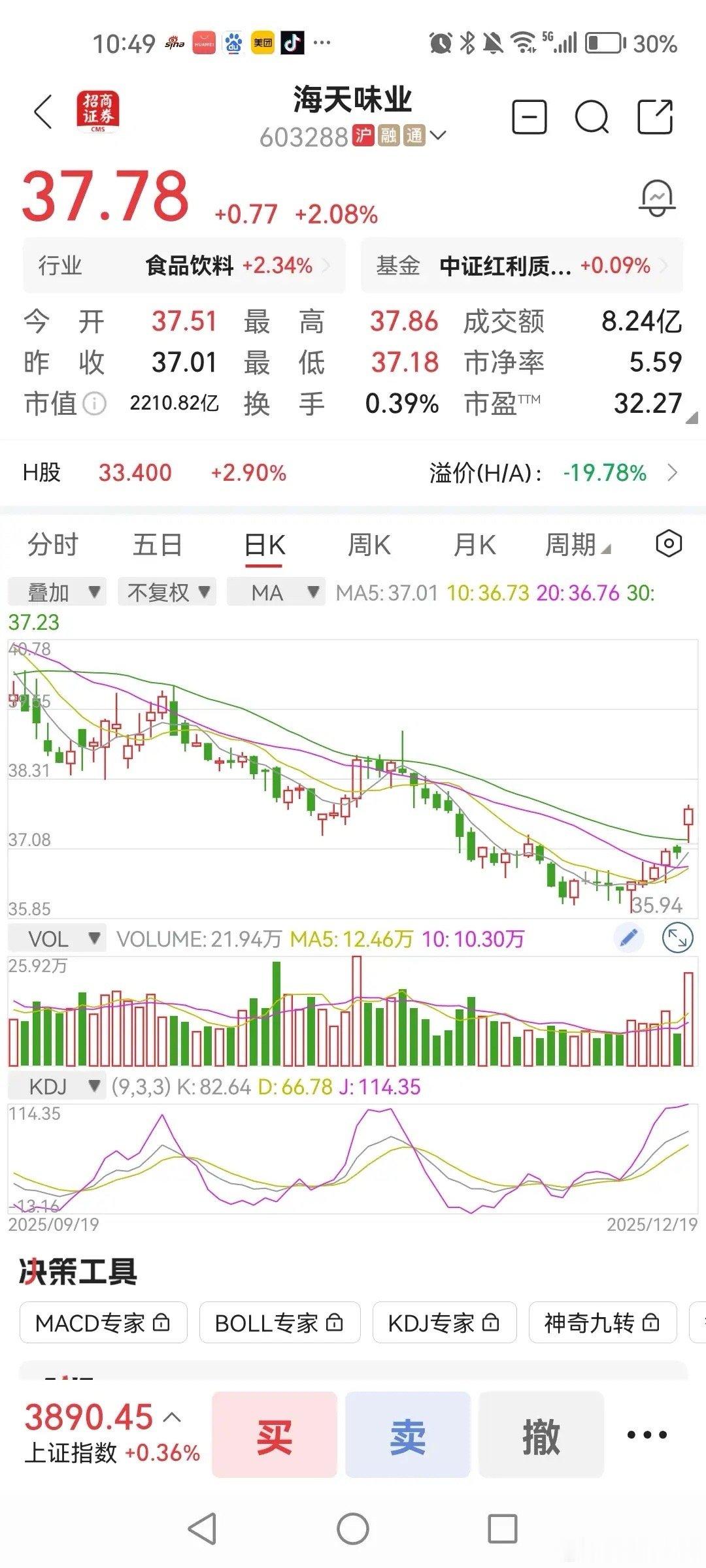The height and width of the screenshot is (1568, 706).
Task: Tap the back arrow to exit stock page
Action: pyautogui.click(x=43, y=111)
